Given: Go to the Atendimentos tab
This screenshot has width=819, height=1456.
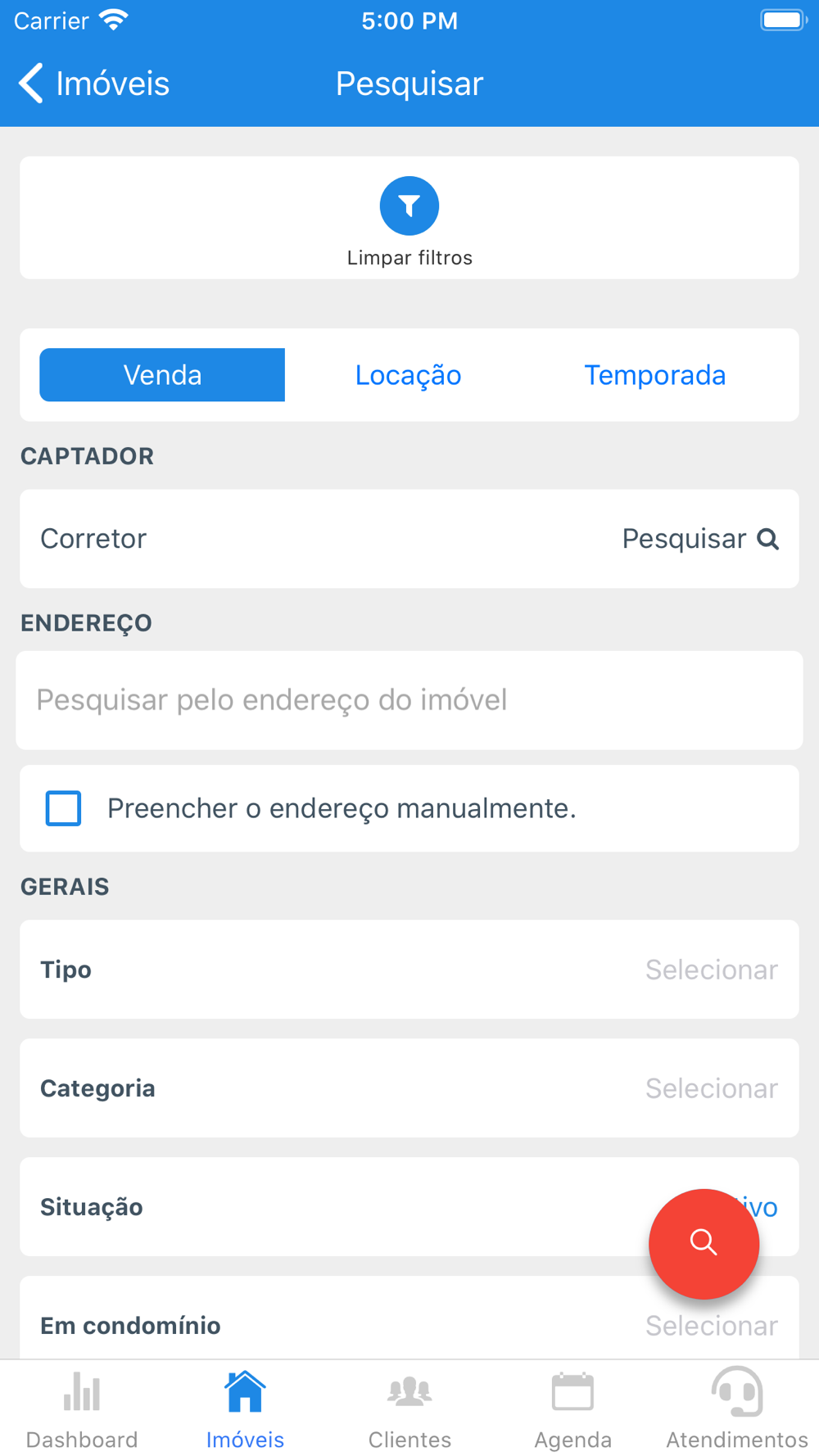Looking at the screenshot, I should 737,1410.
